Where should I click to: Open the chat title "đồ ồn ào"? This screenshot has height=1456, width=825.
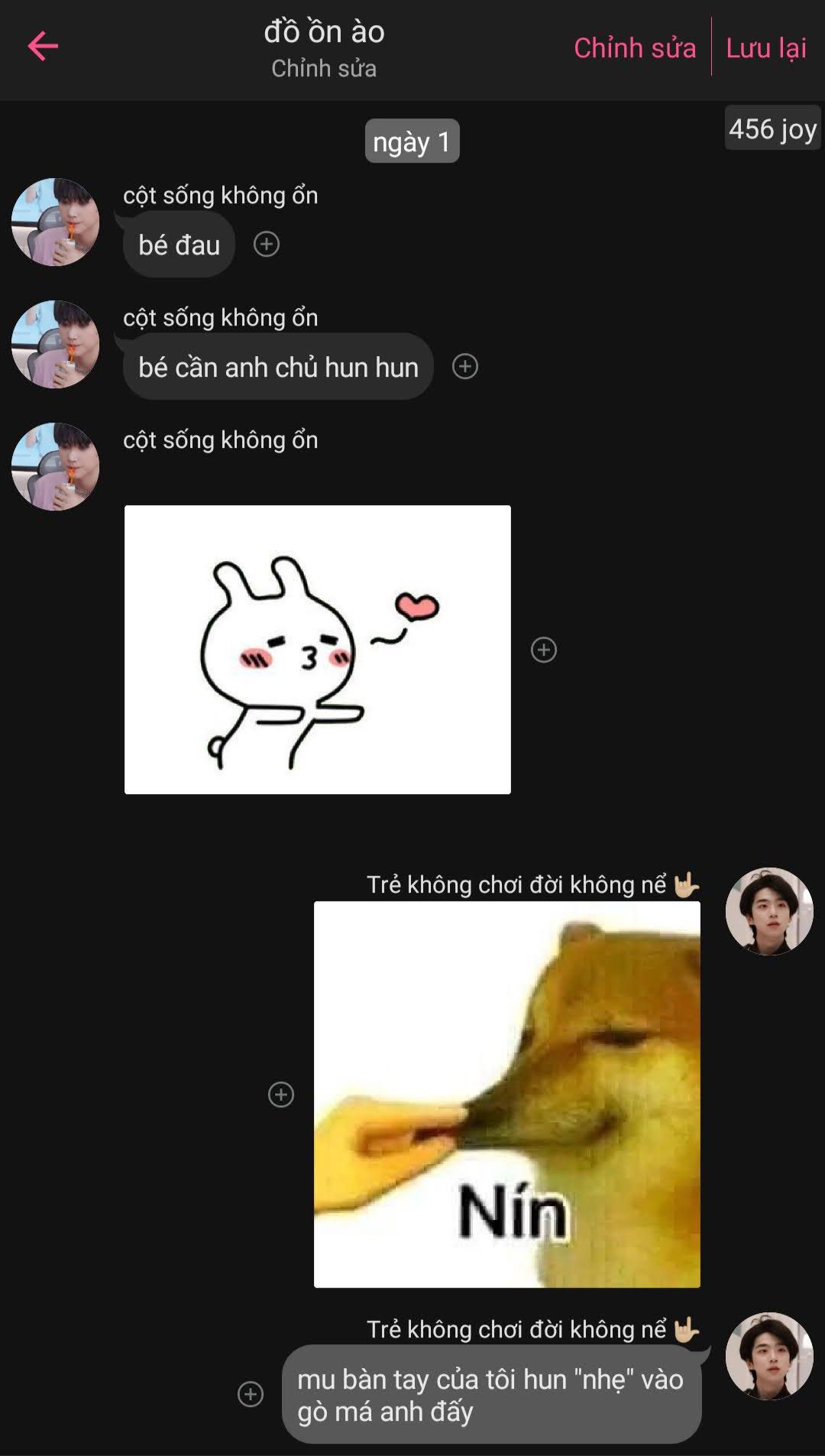(324, 32)
